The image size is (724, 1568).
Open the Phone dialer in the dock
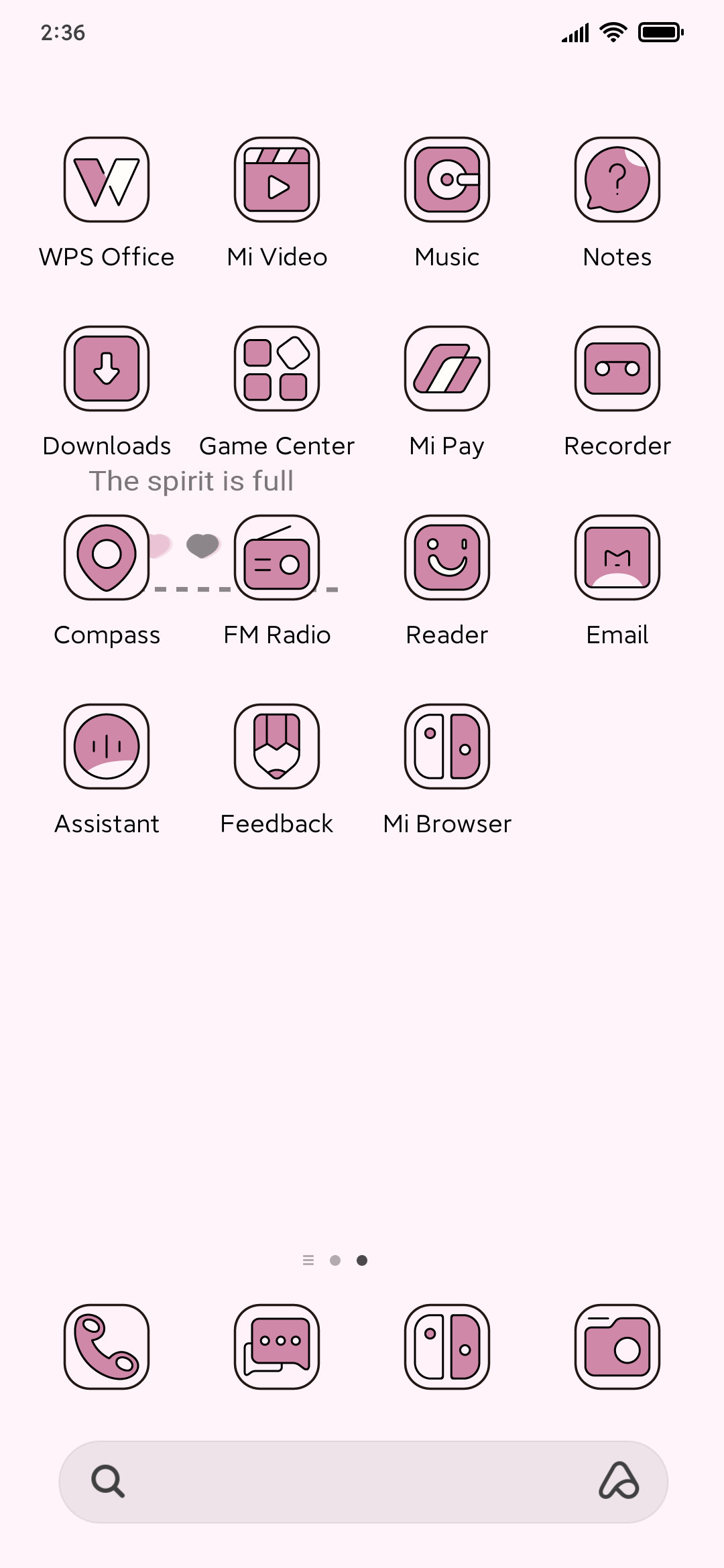point(107,1347)
